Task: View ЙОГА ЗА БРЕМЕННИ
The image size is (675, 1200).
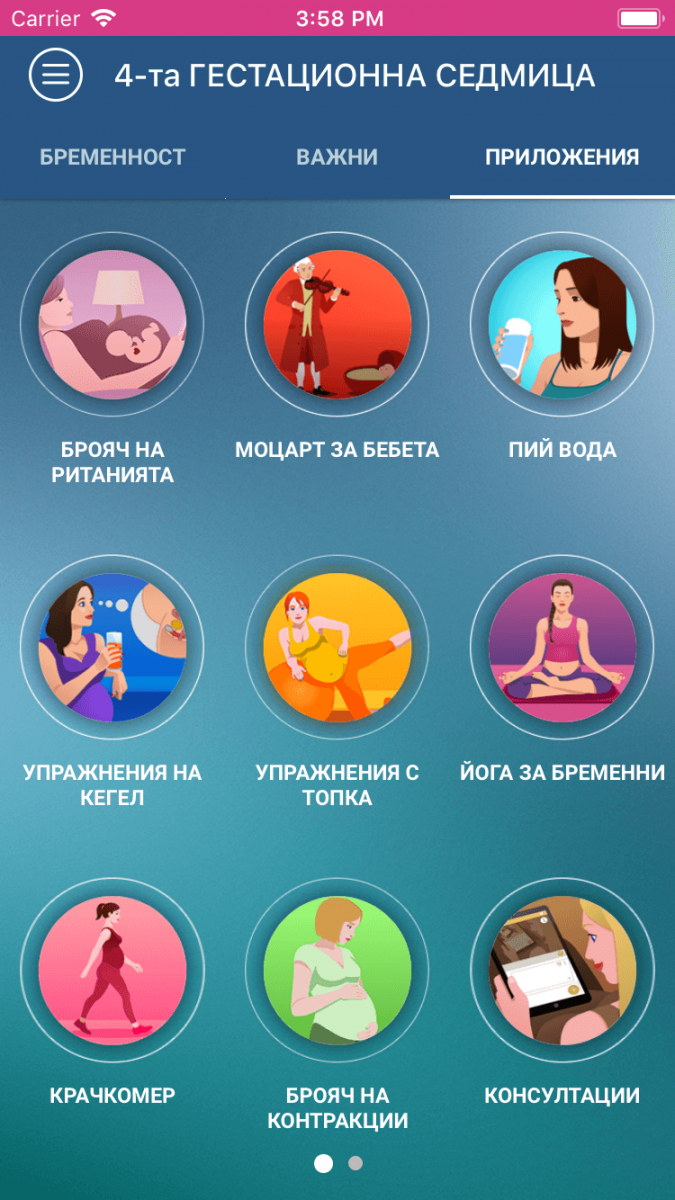Action: tap(562, 647)
